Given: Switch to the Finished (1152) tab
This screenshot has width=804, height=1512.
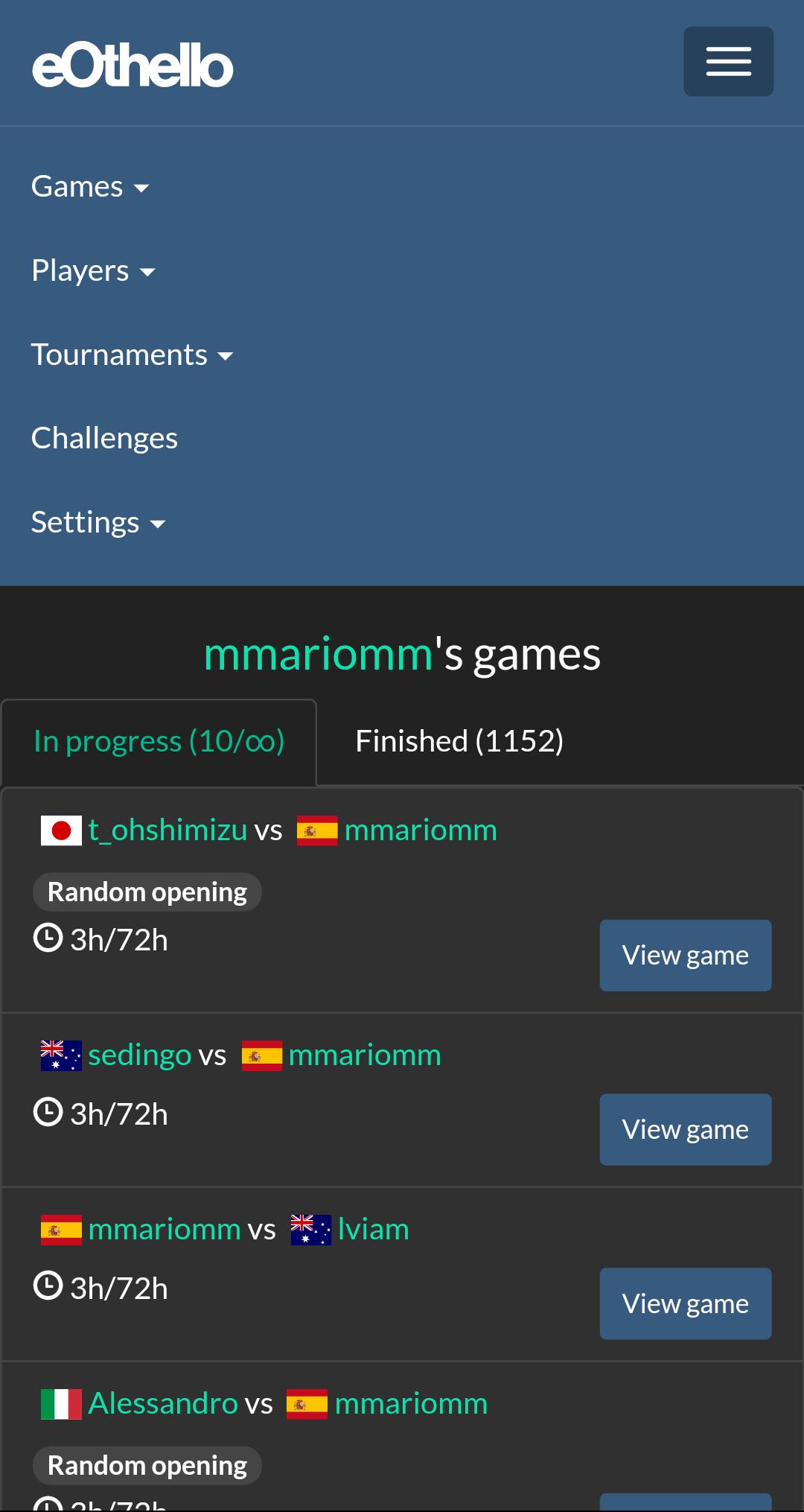Looking at the screenshot, I should [459, 742].
